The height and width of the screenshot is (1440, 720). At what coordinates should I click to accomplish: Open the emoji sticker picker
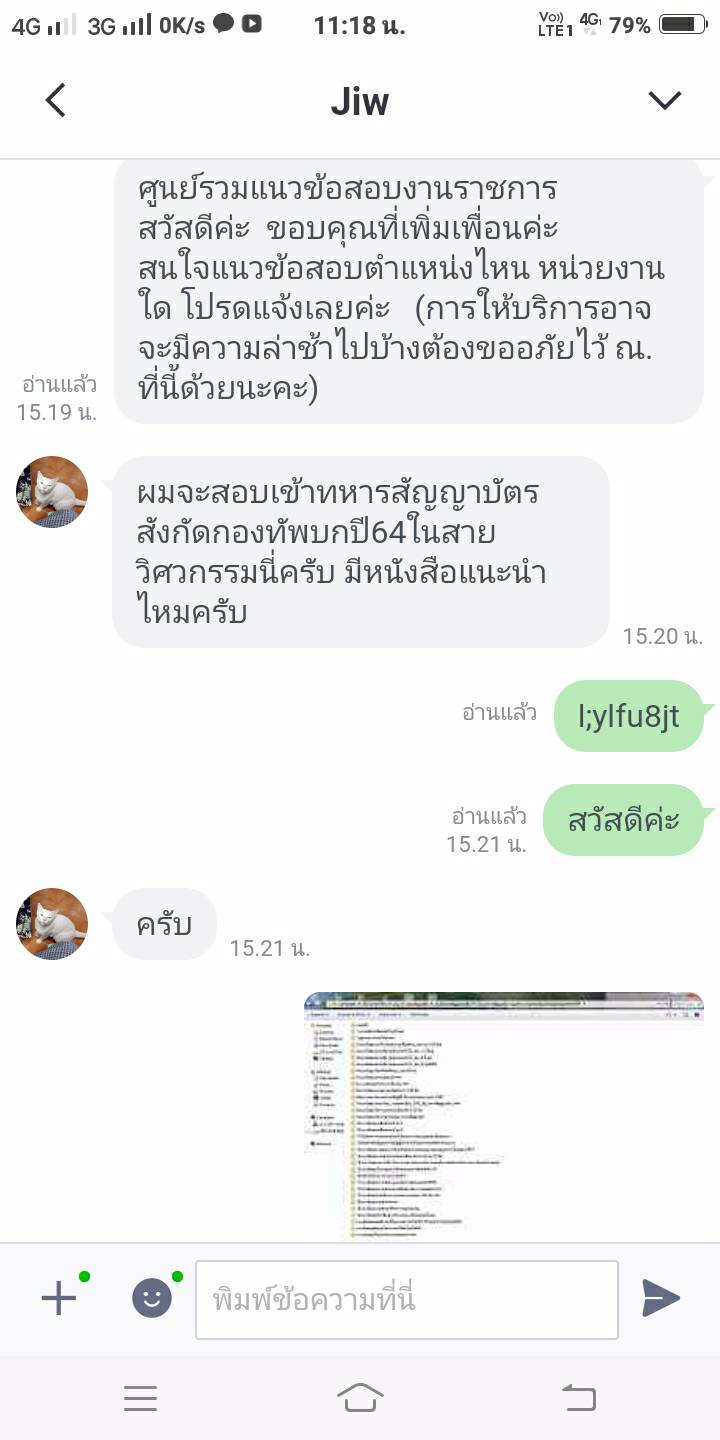(152, 1298)
